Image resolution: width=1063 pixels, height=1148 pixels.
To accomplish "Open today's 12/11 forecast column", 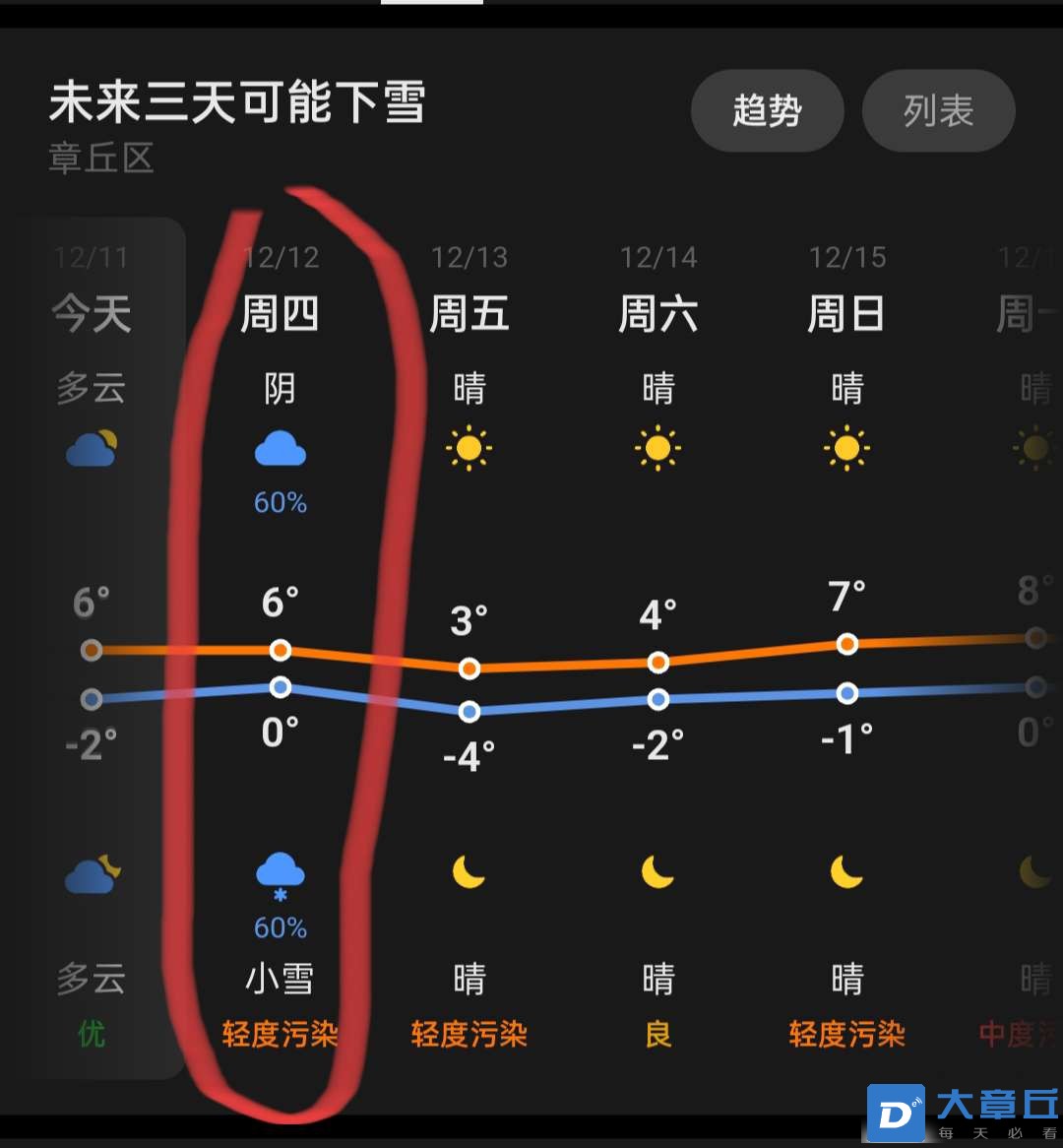I will tap(92, 315).
